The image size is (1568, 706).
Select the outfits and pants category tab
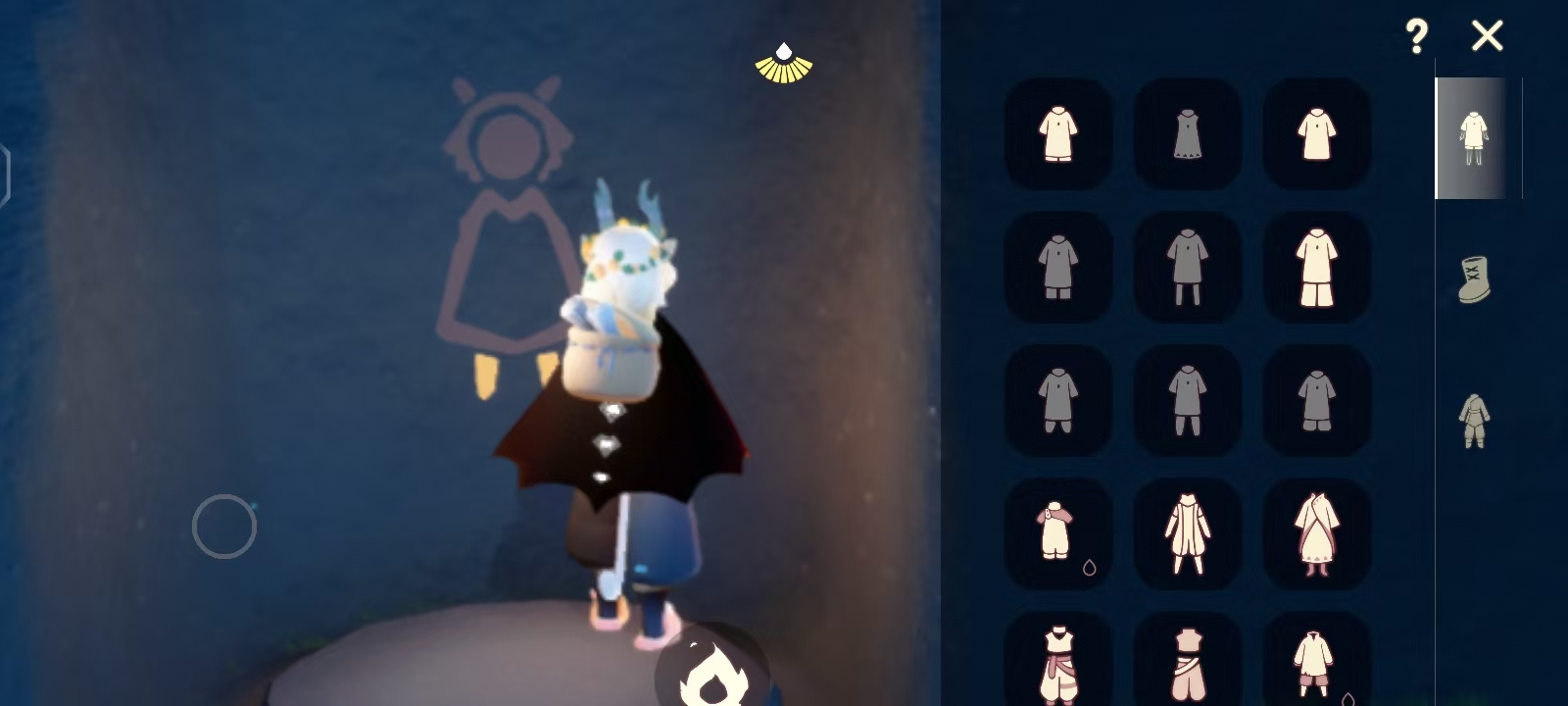click(x=1472, y=138)
